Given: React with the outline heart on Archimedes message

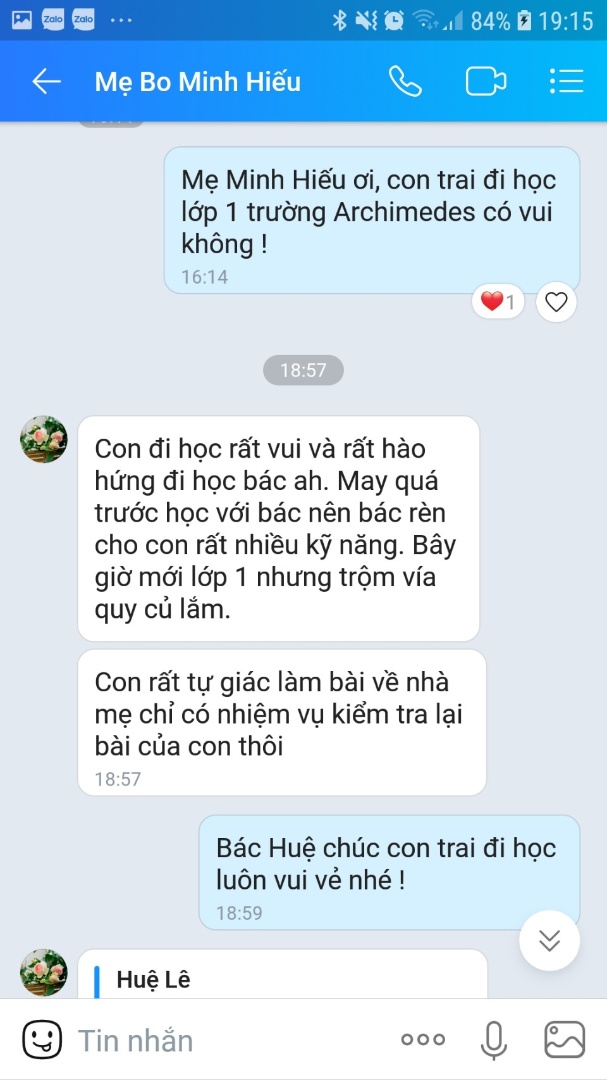Looking at the screenshot, I should point(556,301).
